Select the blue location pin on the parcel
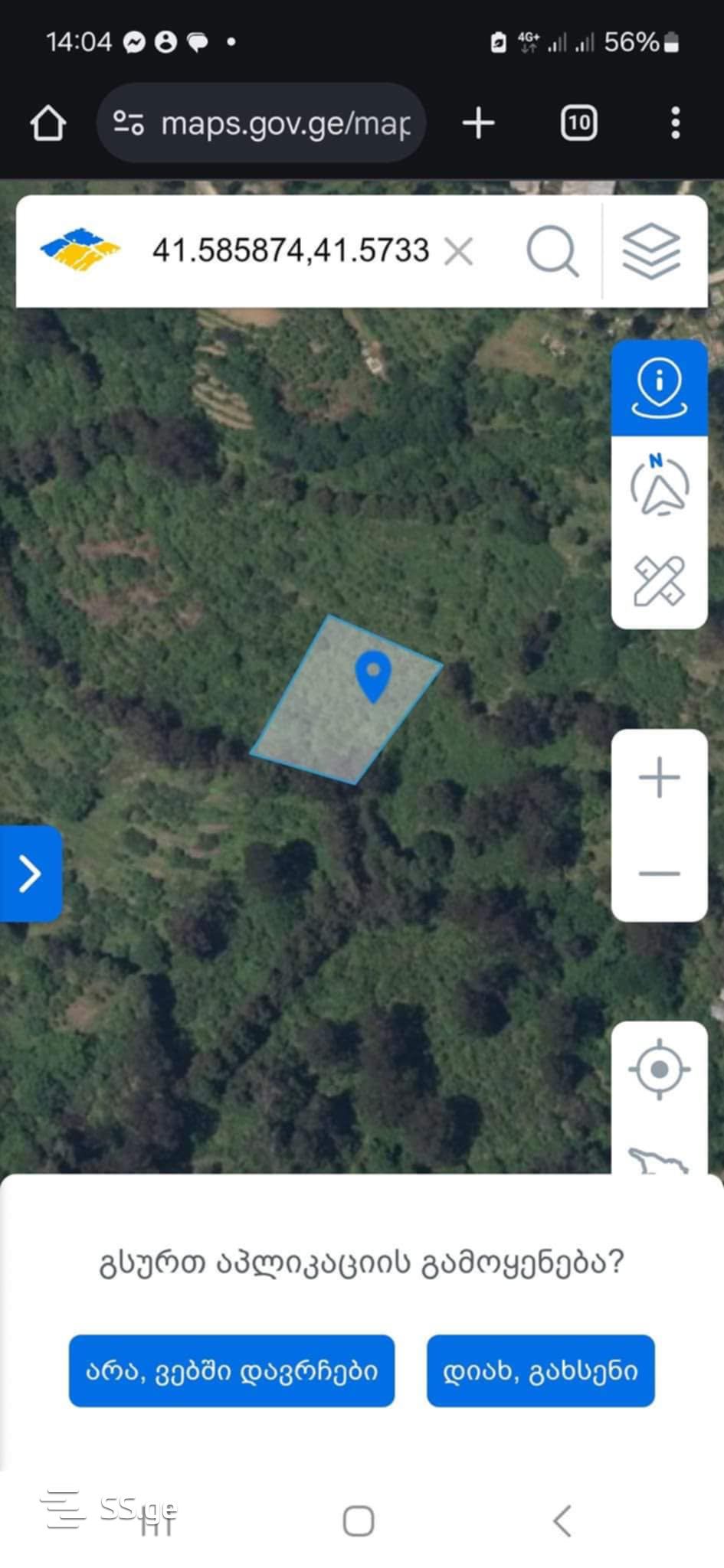The width and height of the screenshot is (724, 1568). (373, 675)
